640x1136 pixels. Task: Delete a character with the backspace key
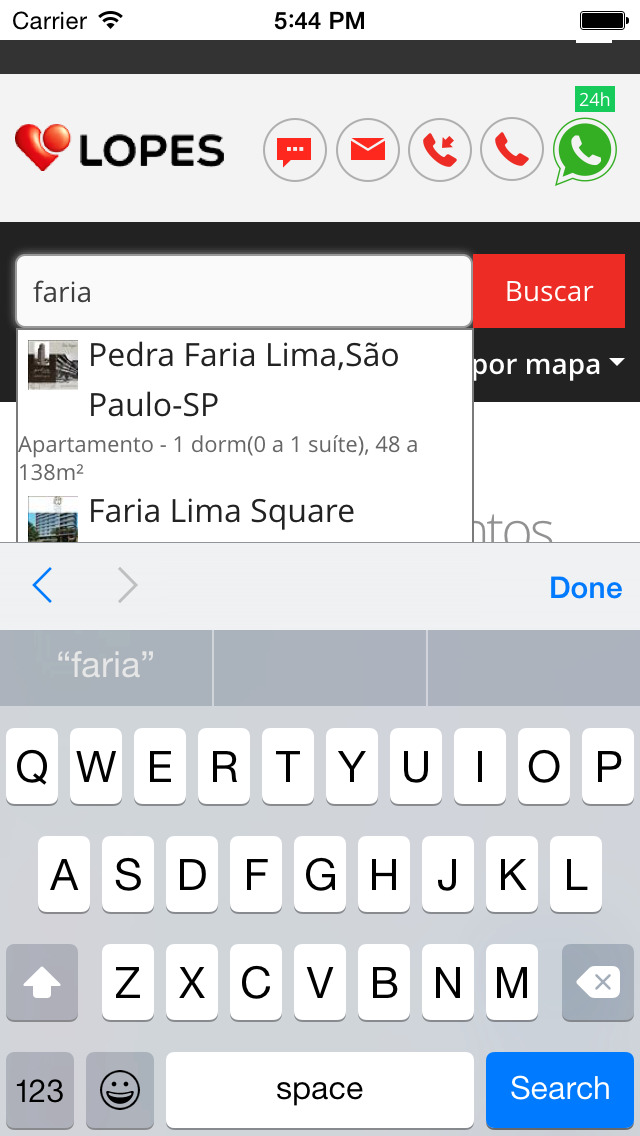click(x=600, y=983)
